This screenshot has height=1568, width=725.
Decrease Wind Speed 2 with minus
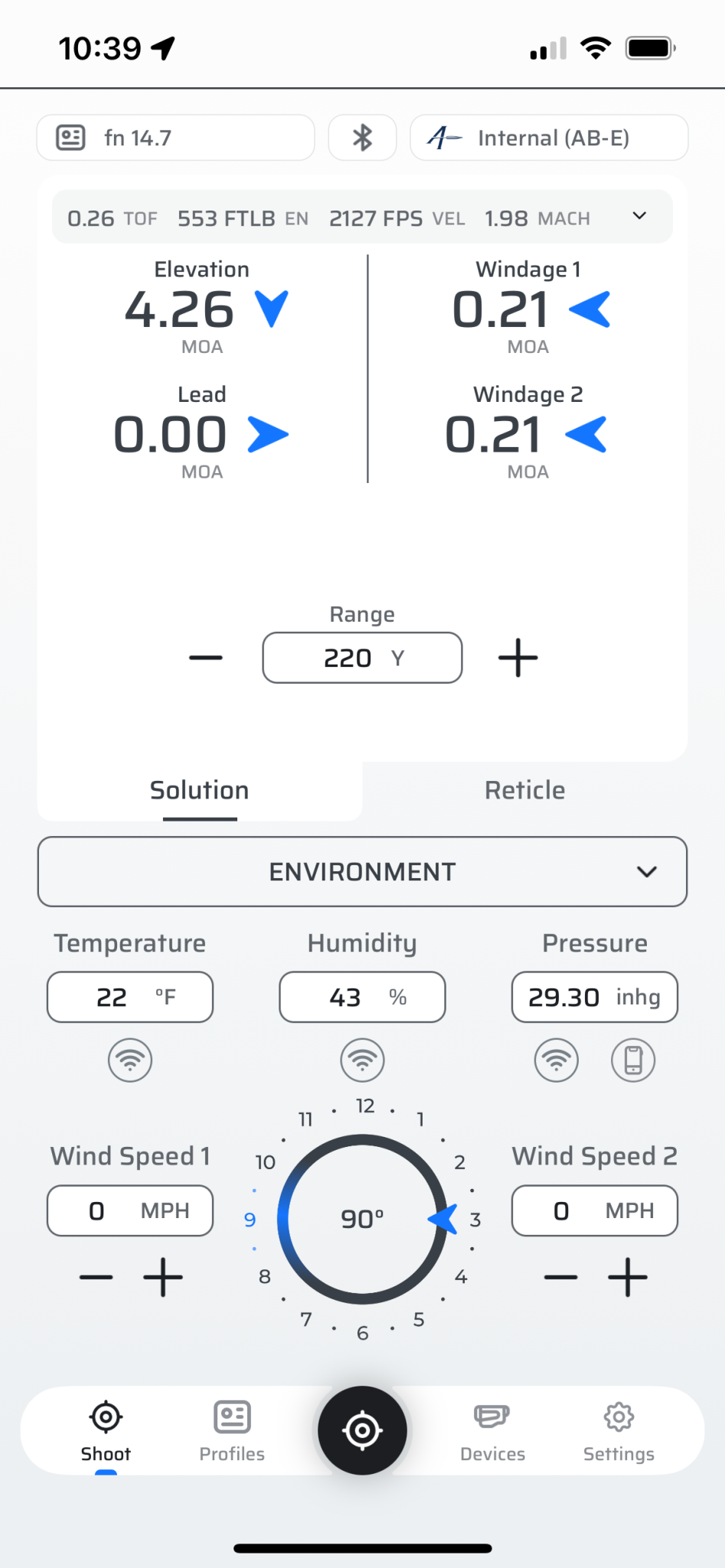pos(561,1277)
